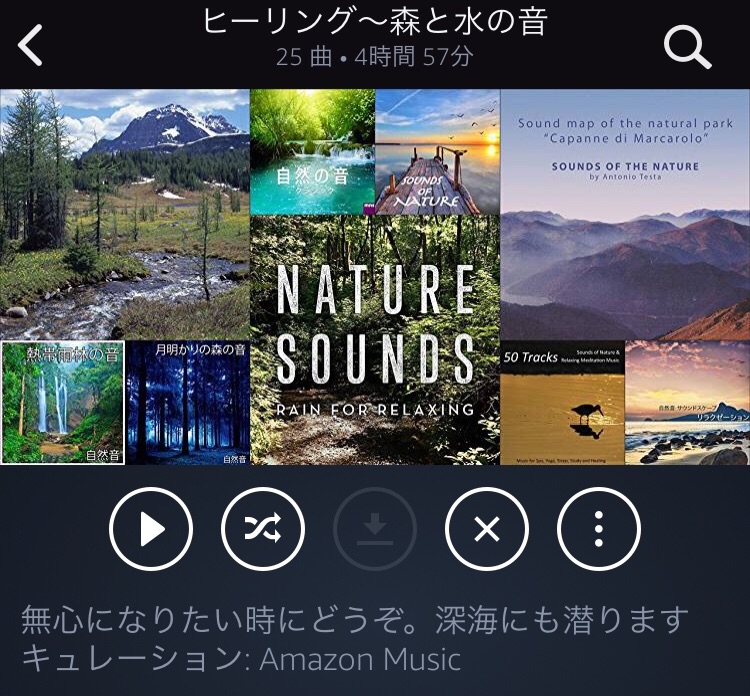Image resolution: width=750 pixels, height=696 pixels.
Task: Remove playlist with the X button
Action: (x=486, y=528)
